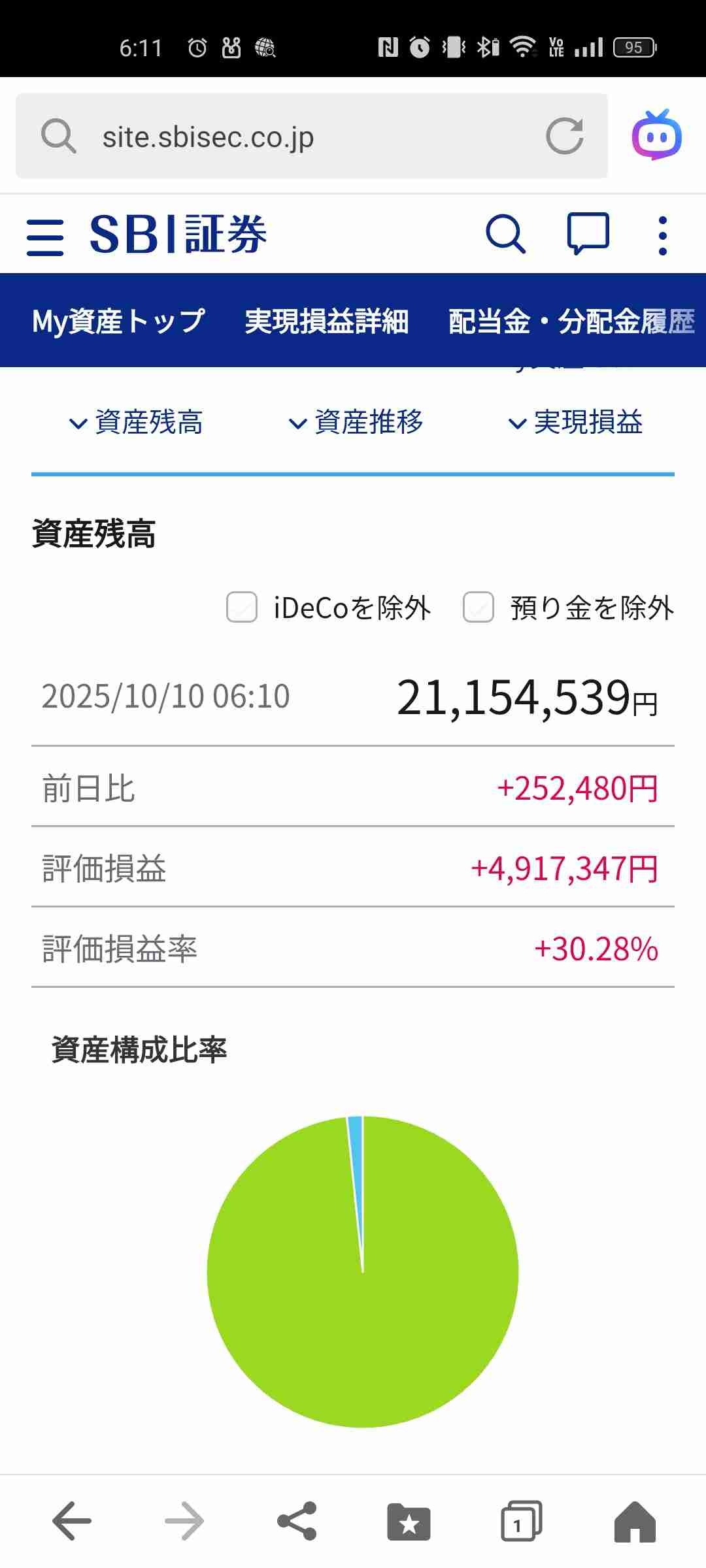
Task: Check the 預り金を除外 checkbox
Action: point(479,608)
